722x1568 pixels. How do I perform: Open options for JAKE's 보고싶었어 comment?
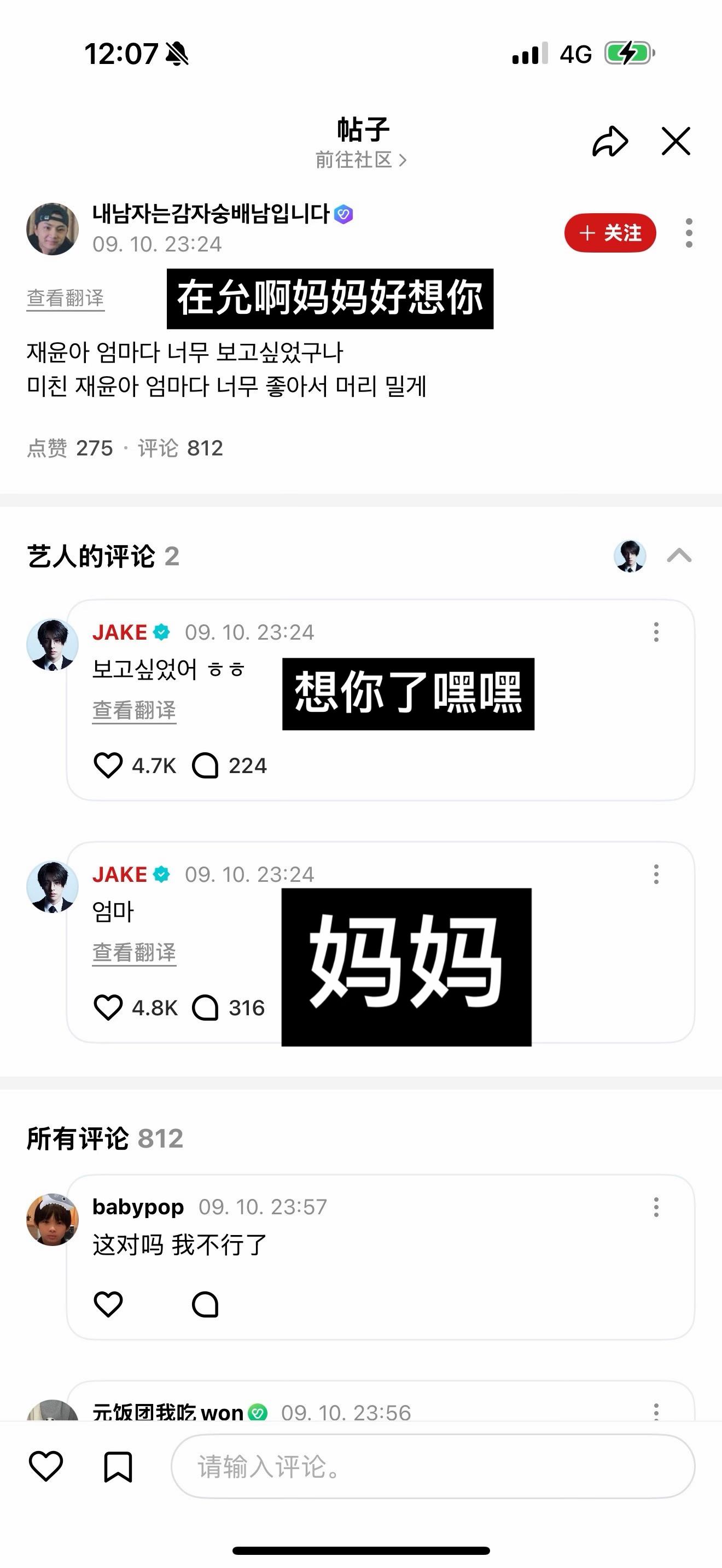(656, 633)
